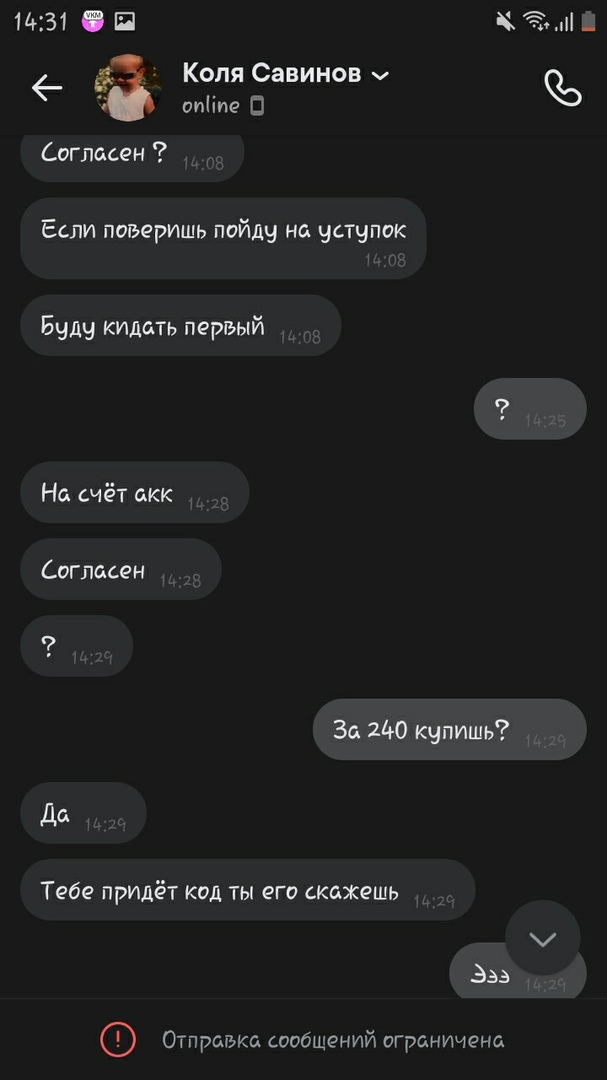Viewport: 607px width, 1080px height.
Task: Go back from the chat
Action: click(x=47, y=88)
